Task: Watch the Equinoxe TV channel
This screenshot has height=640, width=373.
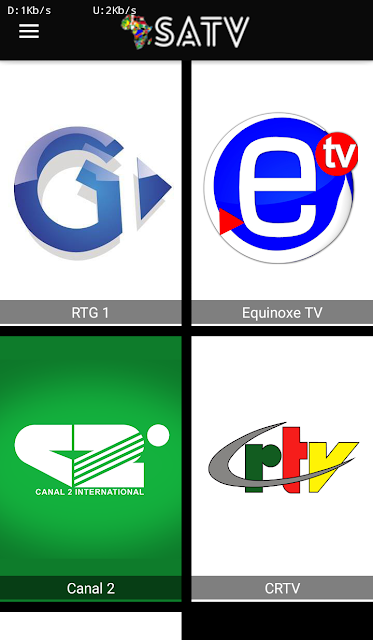Action: point(282,193)
